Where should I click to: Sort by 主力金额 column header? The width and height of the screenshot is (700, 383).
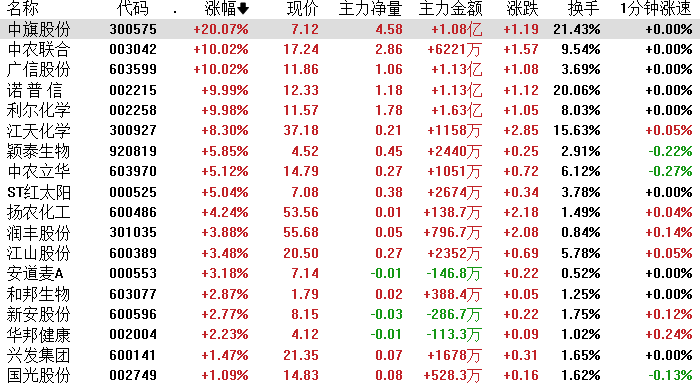click(x=450, y=8)
